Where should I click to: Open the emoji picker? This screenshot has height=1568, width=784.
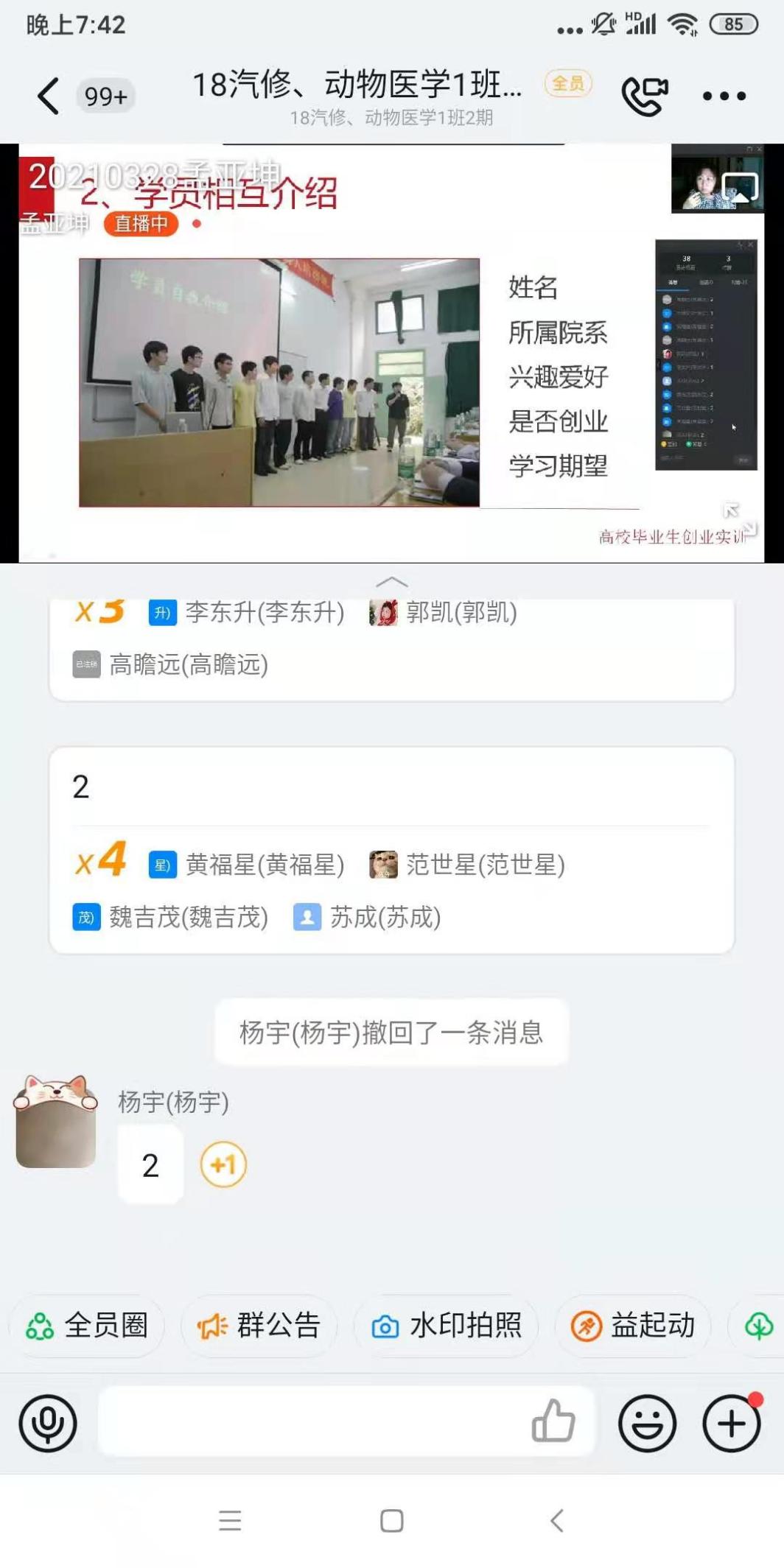[x=647, y=1423]
